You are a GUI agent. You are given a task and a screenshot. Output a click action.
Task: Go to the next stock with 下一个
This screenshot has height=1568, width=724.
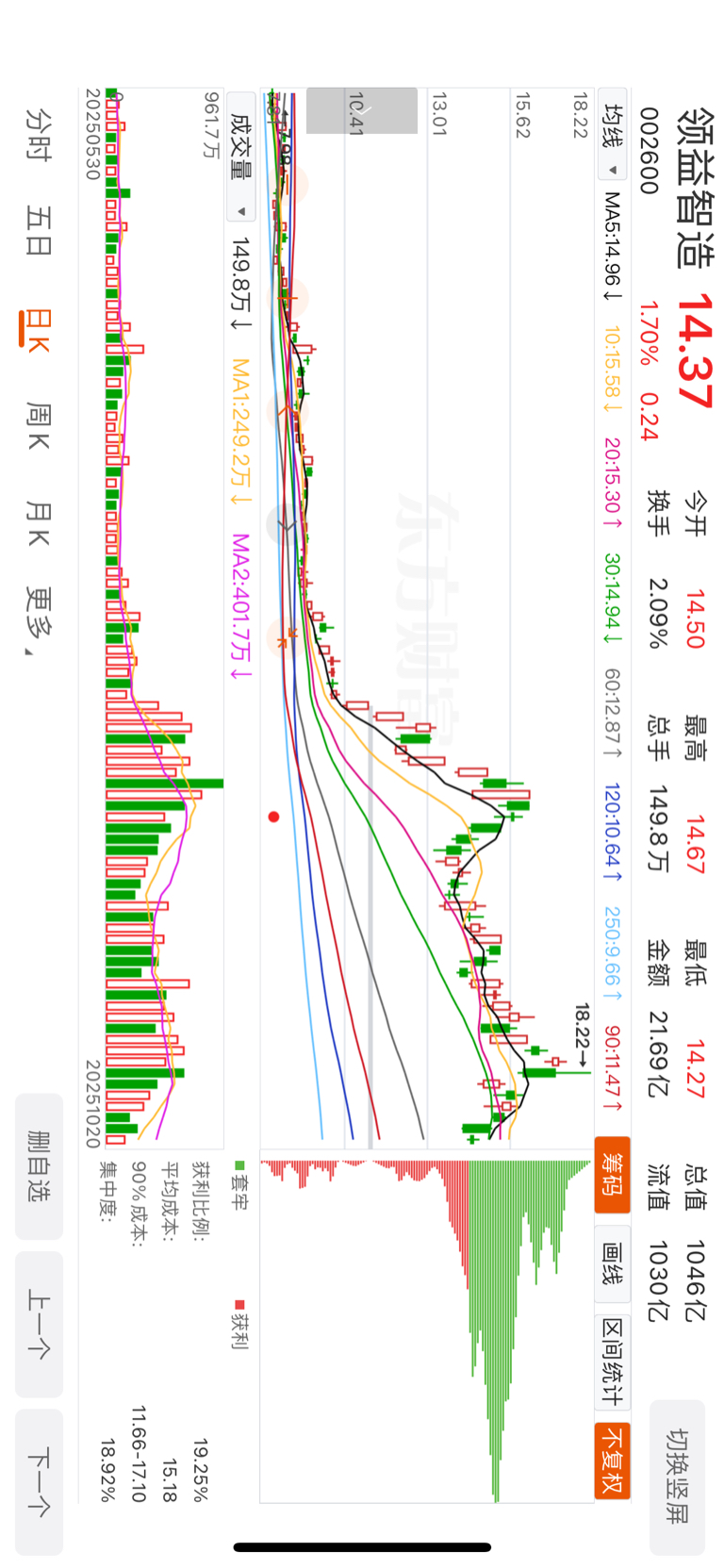tap(39, 1481)
